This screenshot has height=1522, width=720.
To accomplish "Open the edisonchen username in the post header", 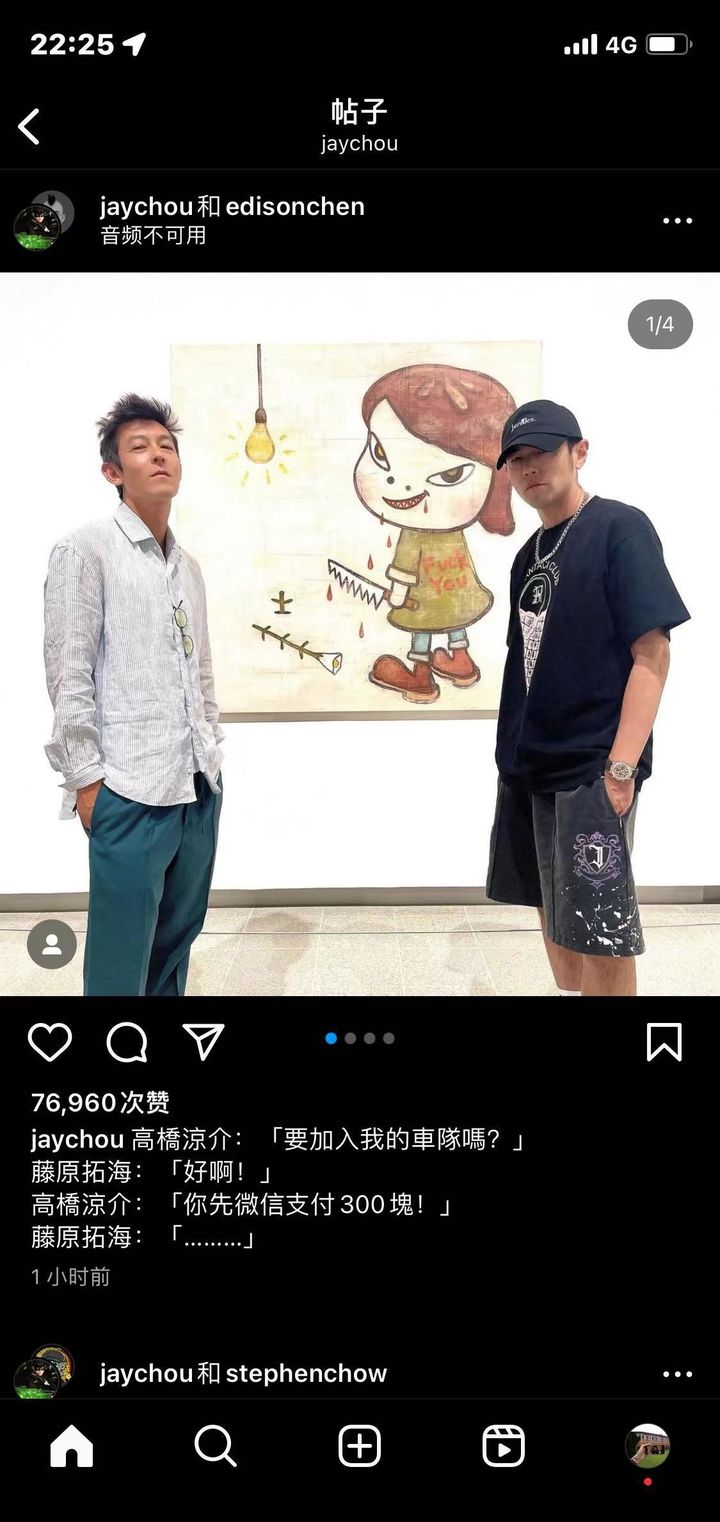I will tap(295, 207).
